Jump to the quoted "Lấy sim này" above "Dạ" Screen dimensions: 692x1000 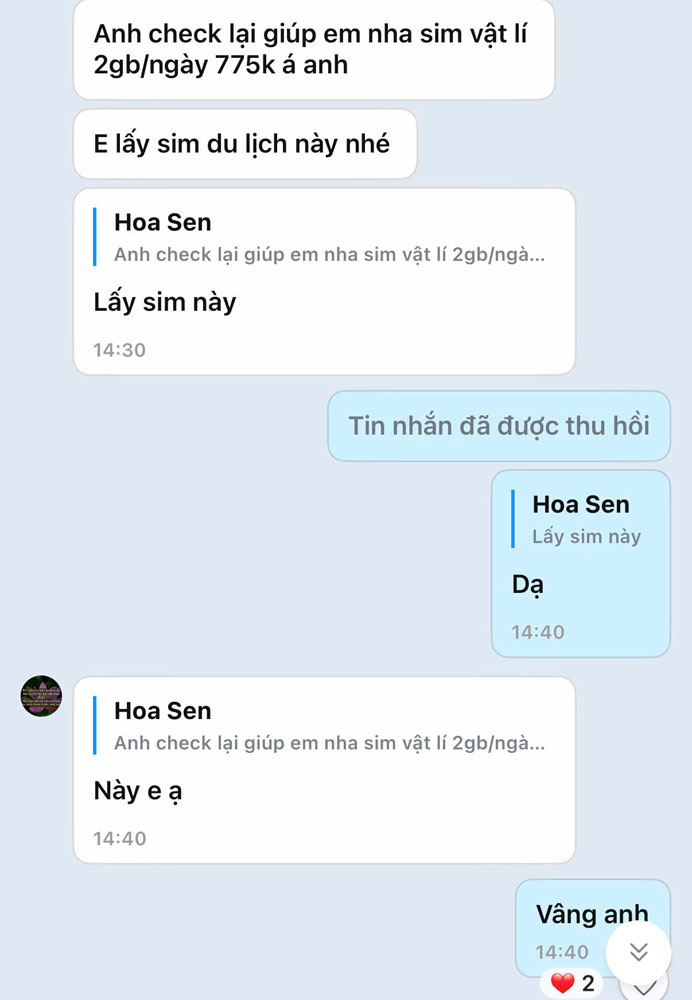coord(585,520)
